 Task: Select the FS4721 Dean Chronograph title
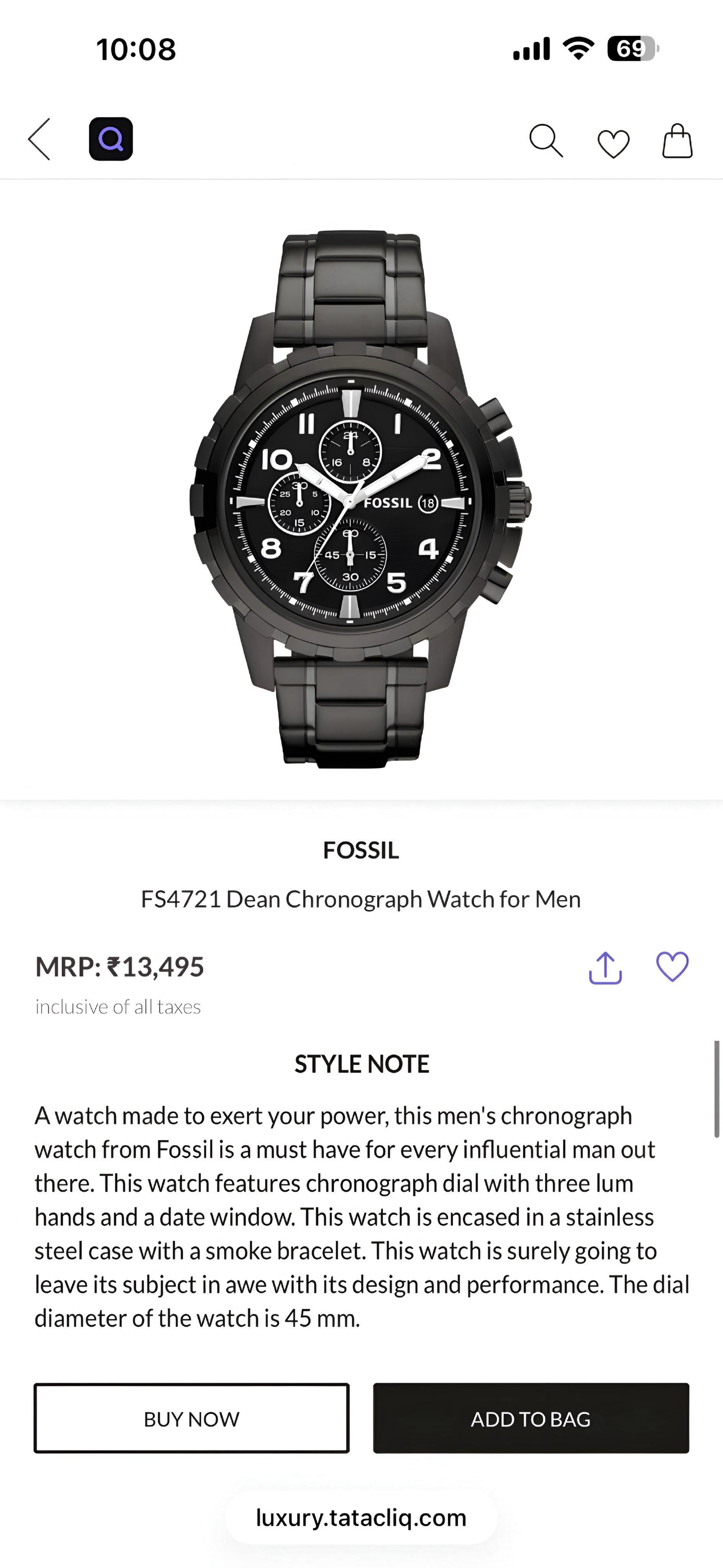[x=361, y=898]
